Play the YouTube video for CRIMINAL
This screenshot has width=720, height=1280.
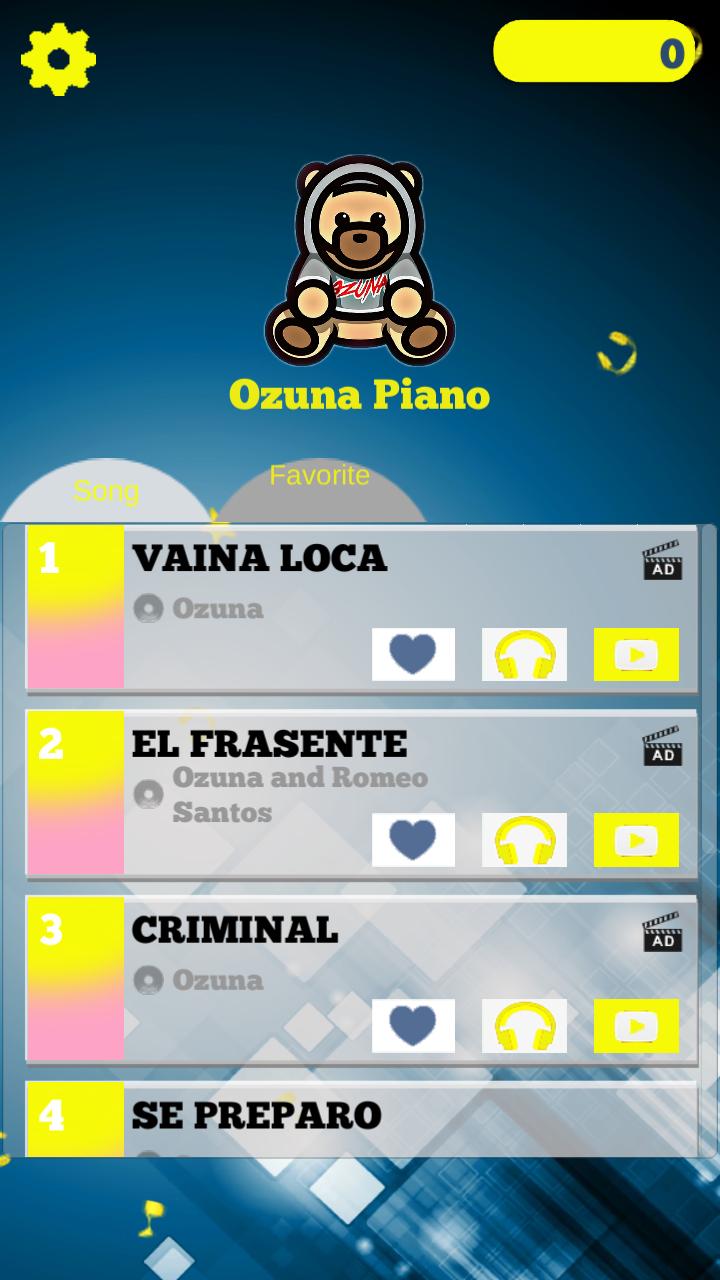(637, 1025)
